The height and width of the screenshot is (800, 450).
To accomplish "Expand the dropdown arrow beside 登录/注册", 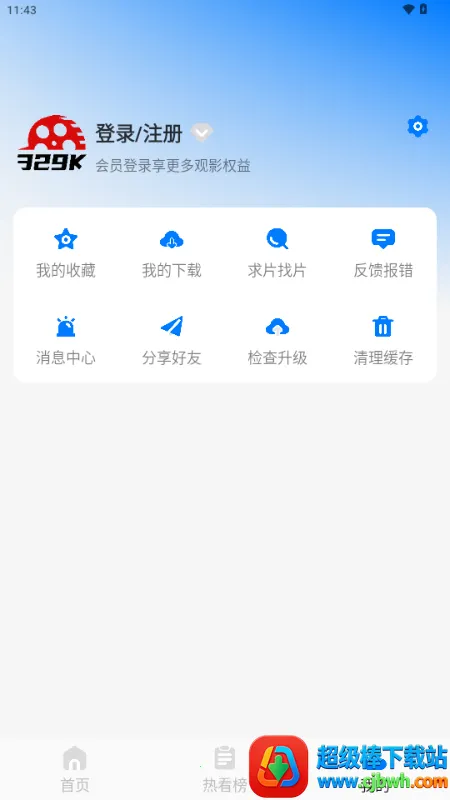I will pyautogui.click(x=202, y=133).
